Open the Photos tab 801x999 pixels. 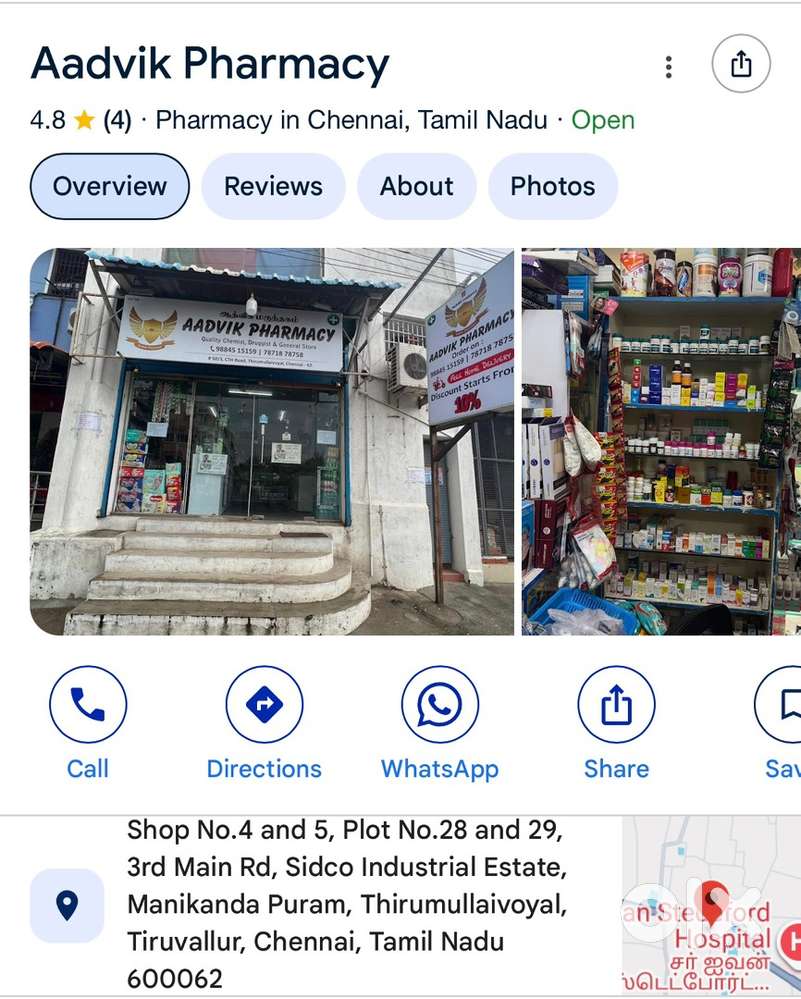[553, 186]
